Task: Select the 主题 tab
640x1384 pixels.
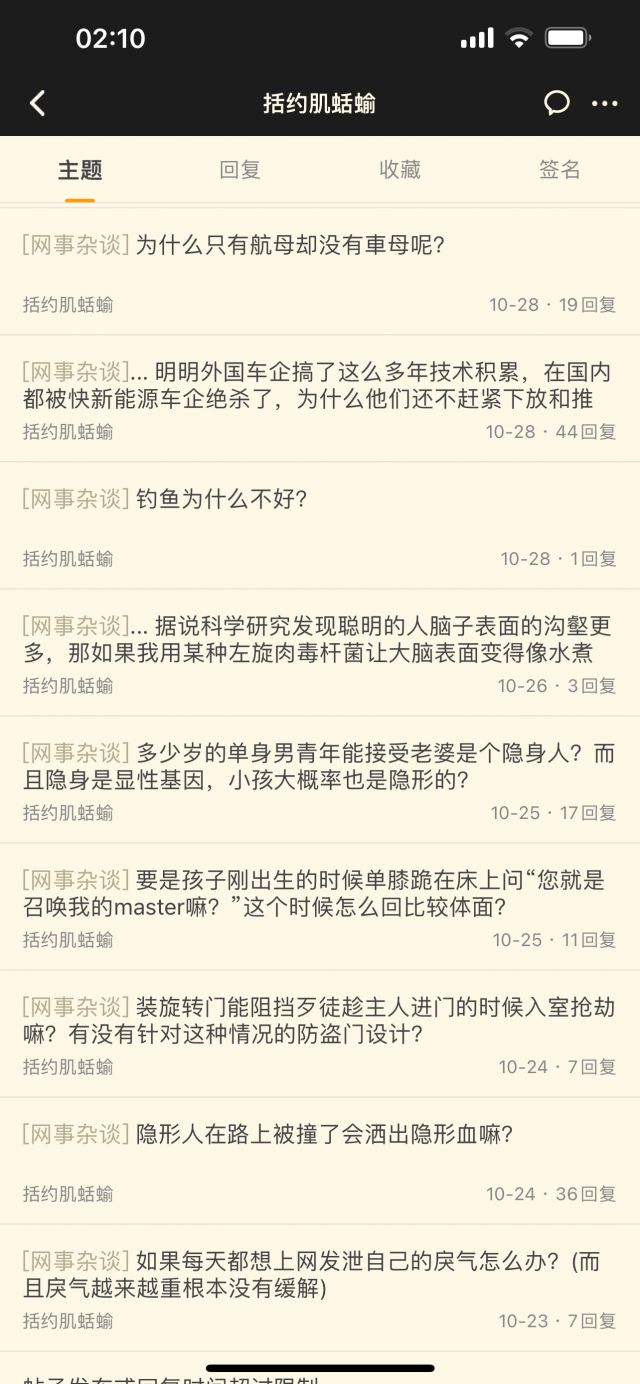Action: (80, 170)
